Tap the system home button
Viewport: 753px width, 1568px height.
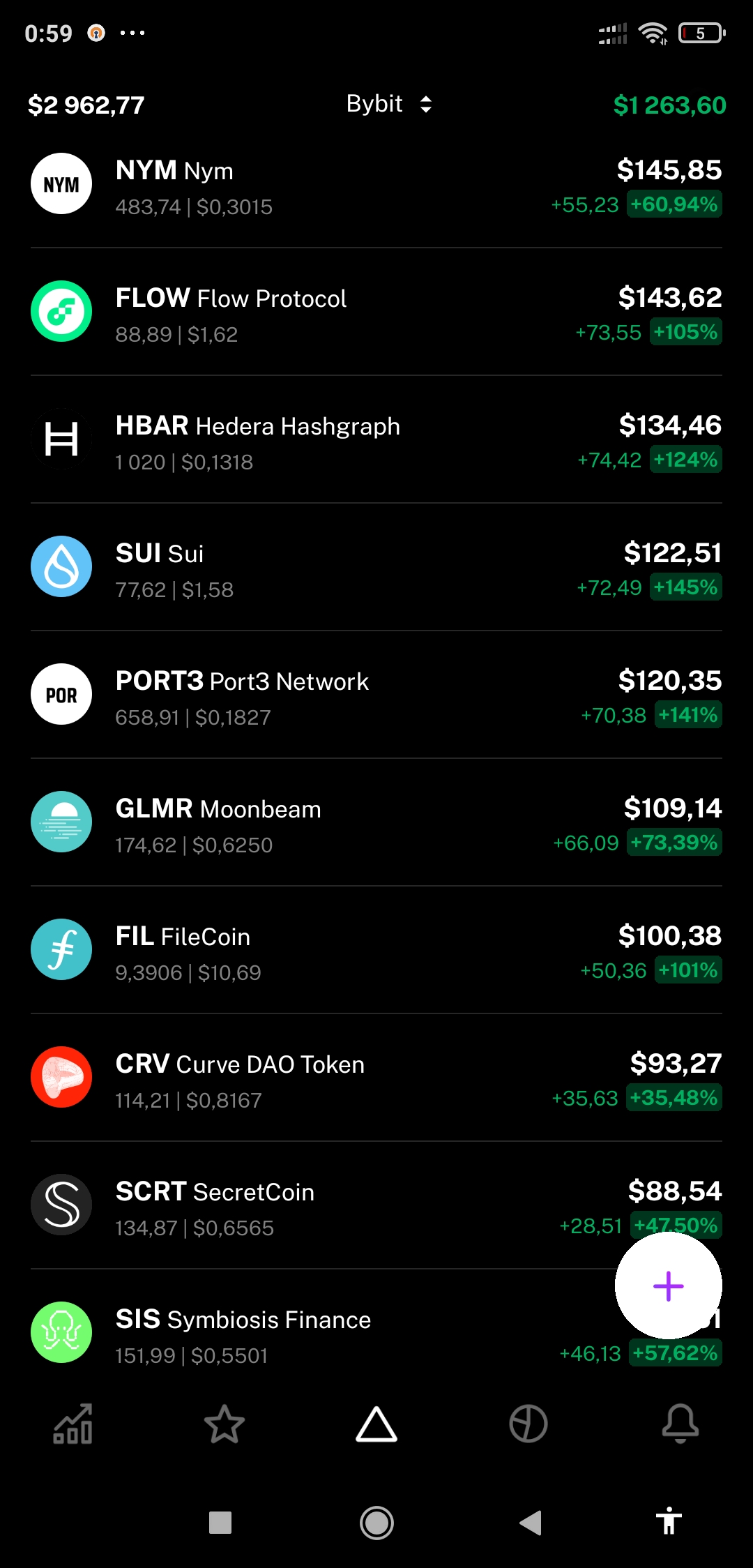376,1523
